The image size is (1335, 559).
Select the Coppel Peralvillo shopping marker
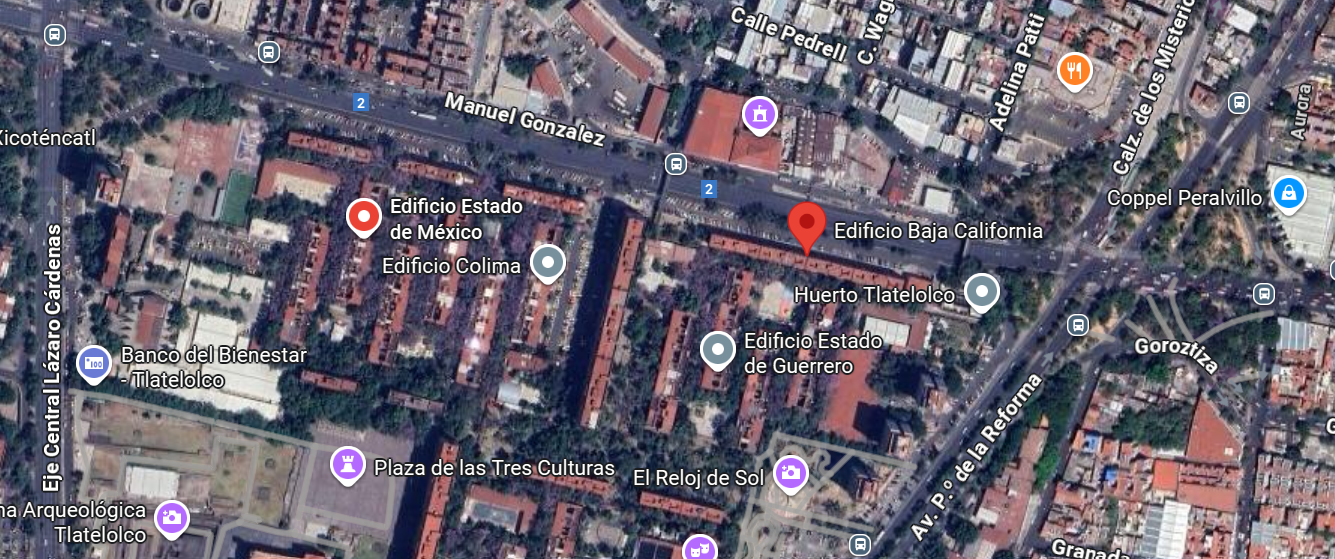click(x=1287, y=194)
